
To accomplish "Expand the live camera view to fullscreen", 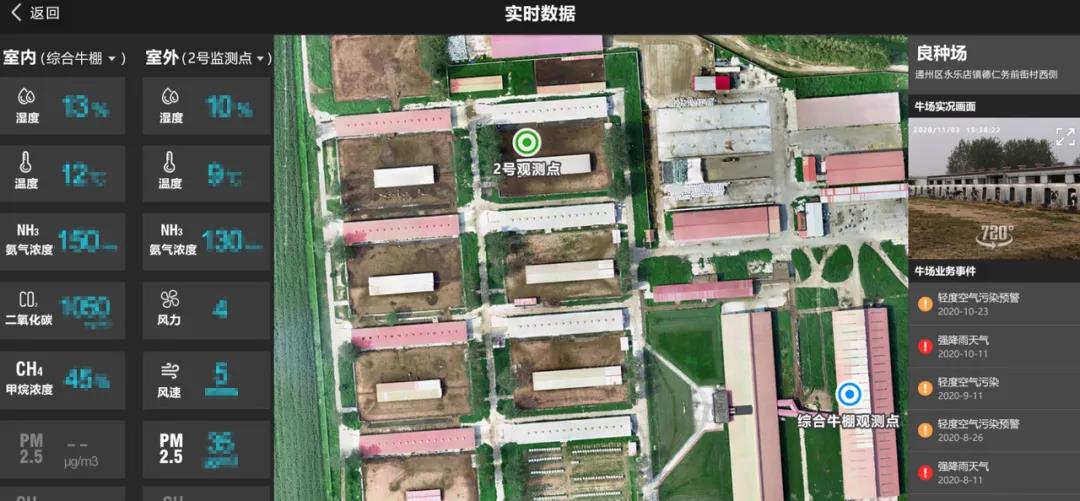I will (1065, 137).
